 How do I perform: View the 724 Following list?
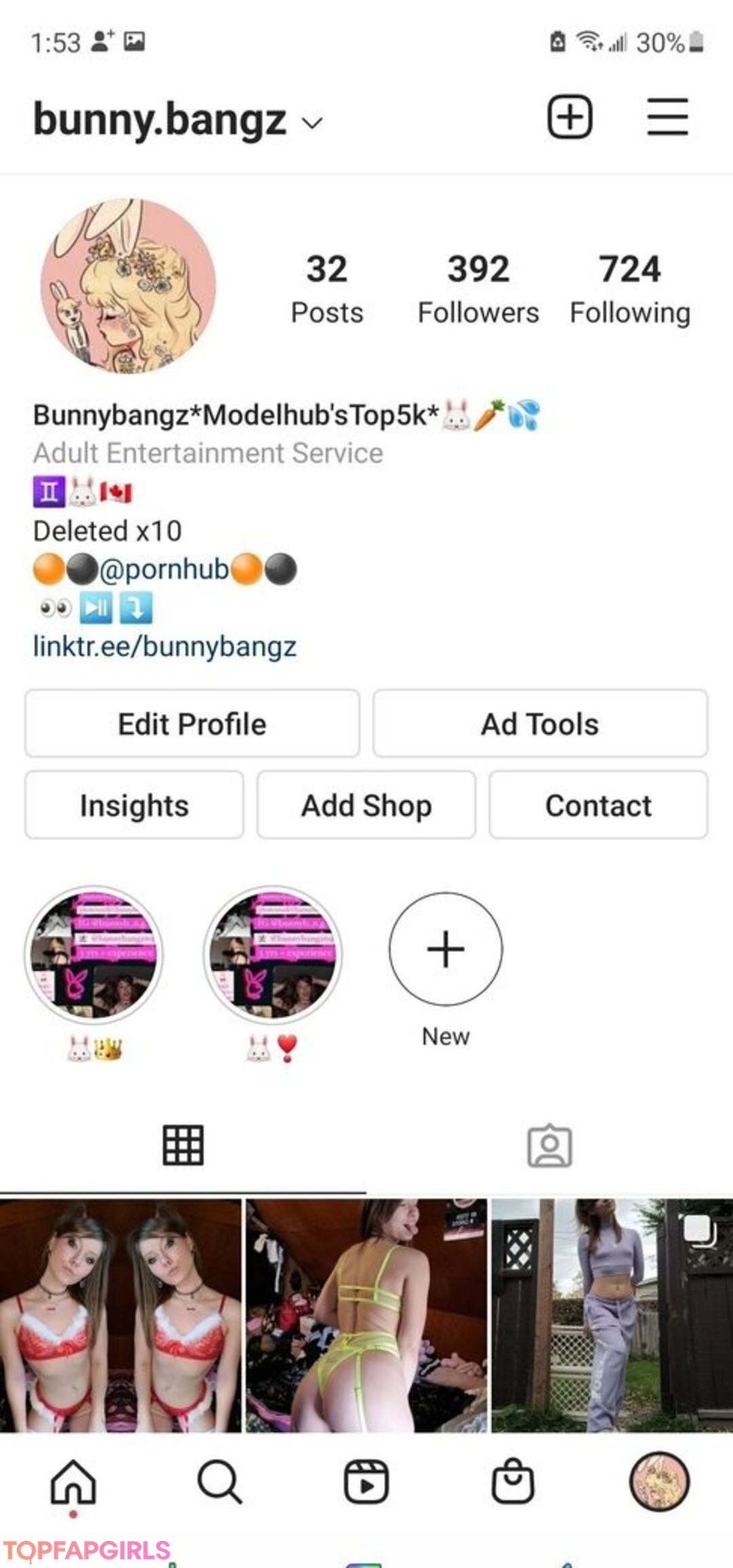pyautogui.click(x=630, y=288)
